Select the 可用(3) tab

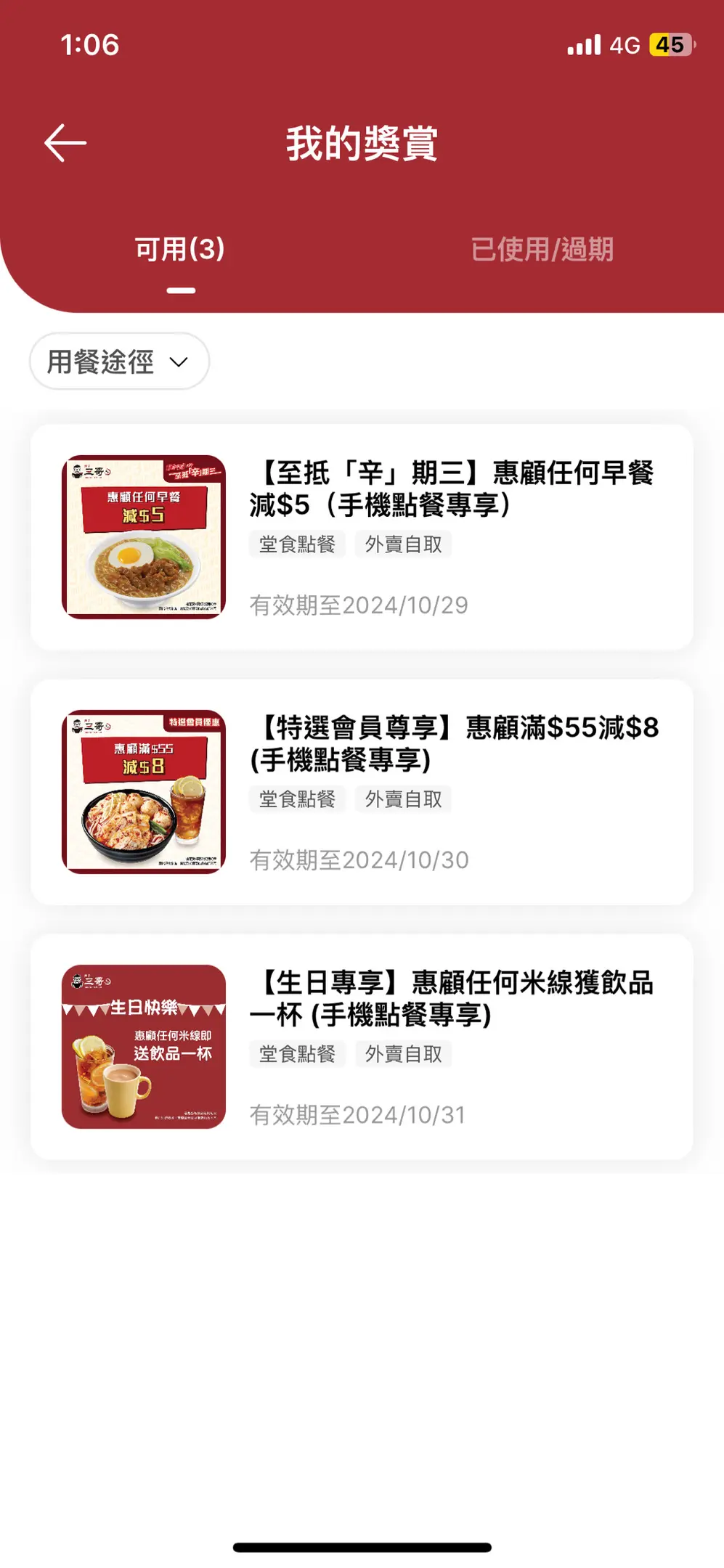(180, 250)
